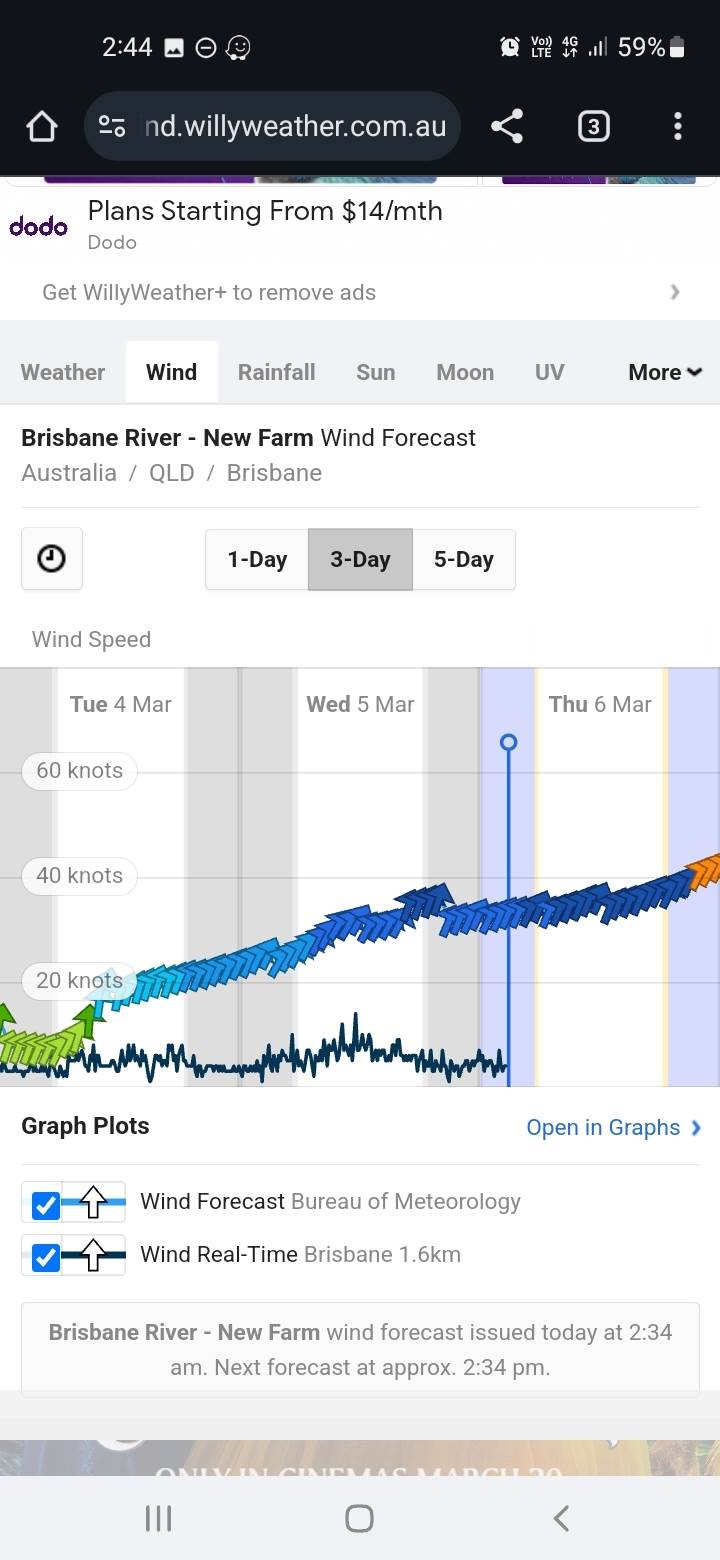The height and width of the screenshot is (1560, 720).
Task: Open the tab switcher showing 3 tabs
Action: coord(593,127)
